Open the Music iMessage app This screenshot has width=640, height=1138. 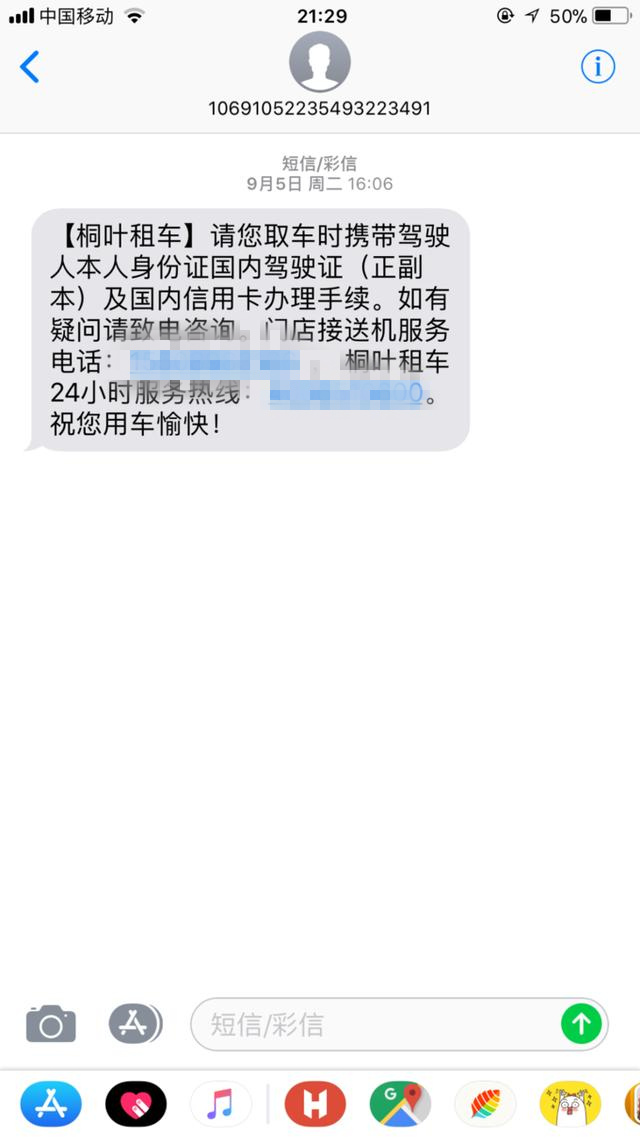point(220,1104)
